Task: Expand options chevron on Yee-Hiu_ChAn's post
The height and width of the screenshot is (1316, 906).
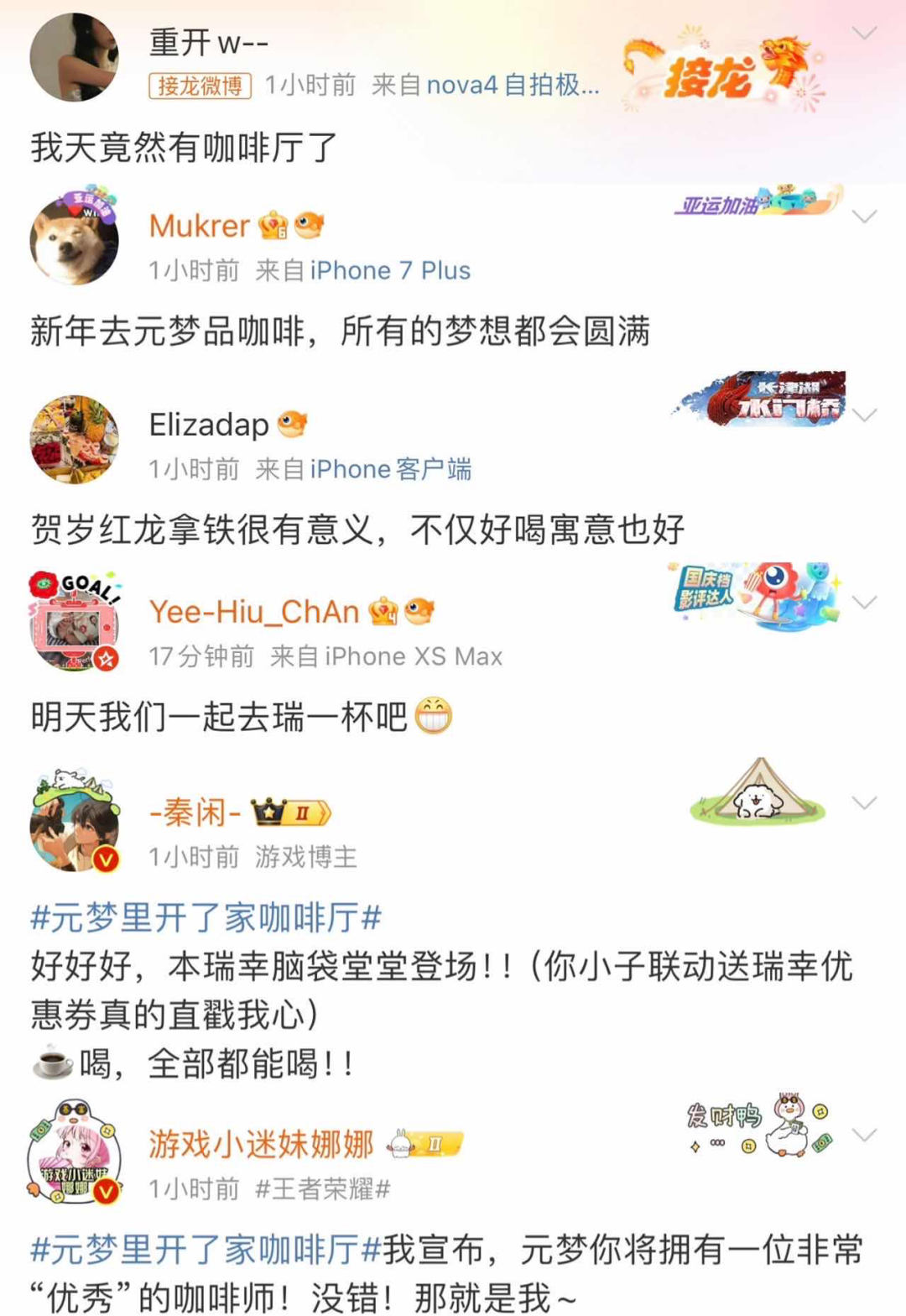Action: 864,602
